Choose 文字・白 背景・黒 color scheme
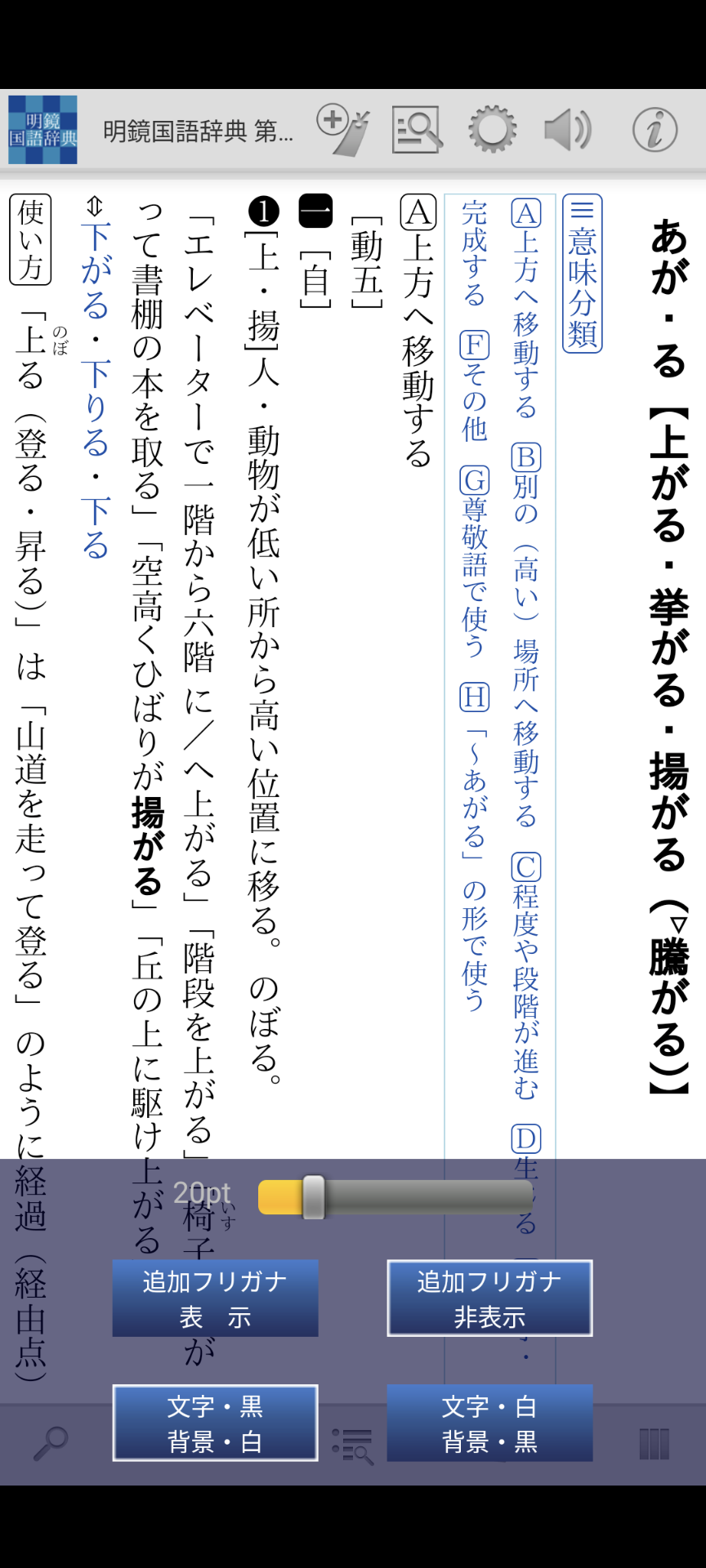Viewport: 706px width, 1568px height. pyautogui.click(x=489, y=1423)
